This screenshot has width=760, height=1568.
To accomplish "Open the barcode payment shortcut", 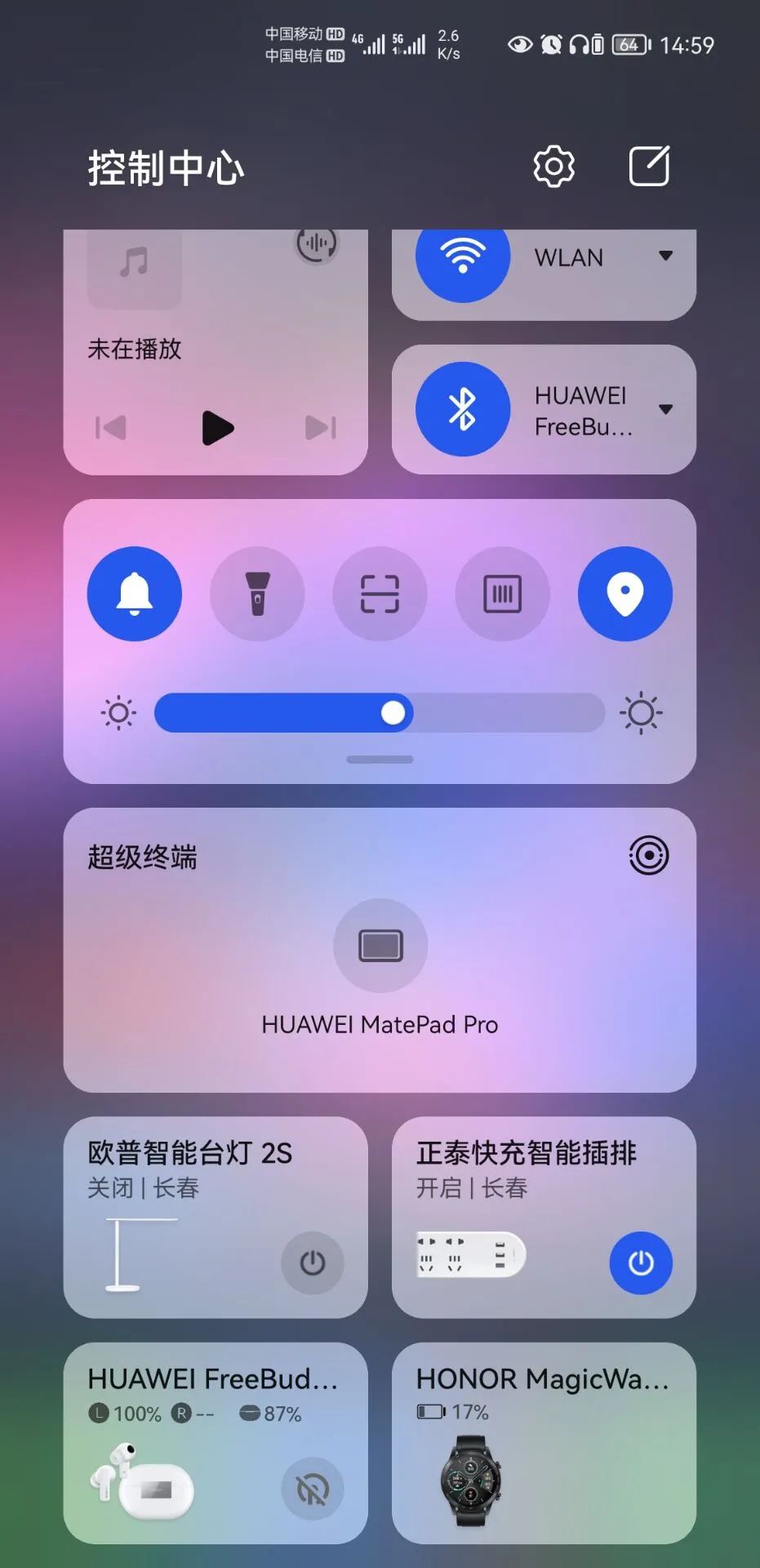I will (502, 594).
